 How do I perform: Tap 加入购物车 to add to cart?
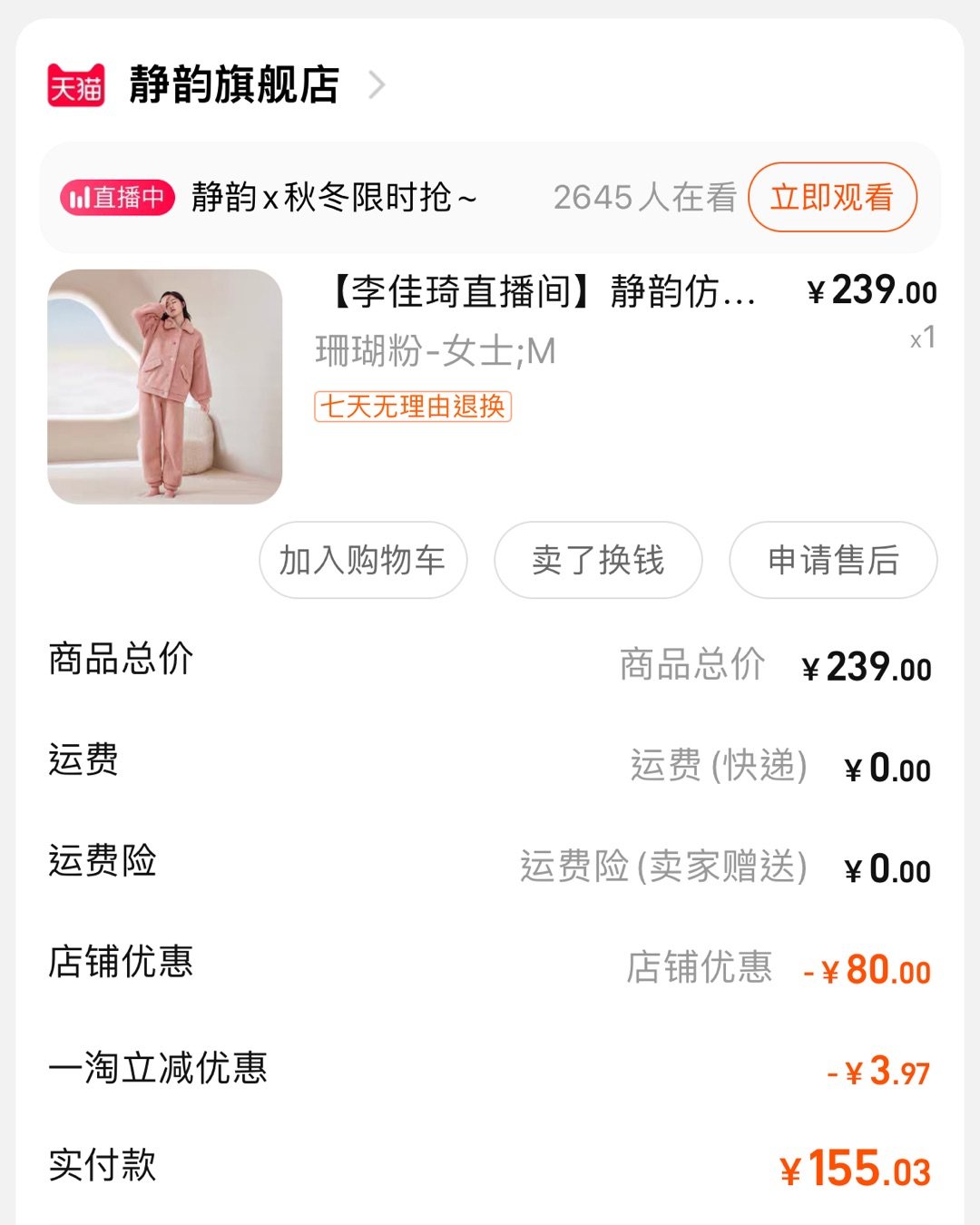[363, 560]
